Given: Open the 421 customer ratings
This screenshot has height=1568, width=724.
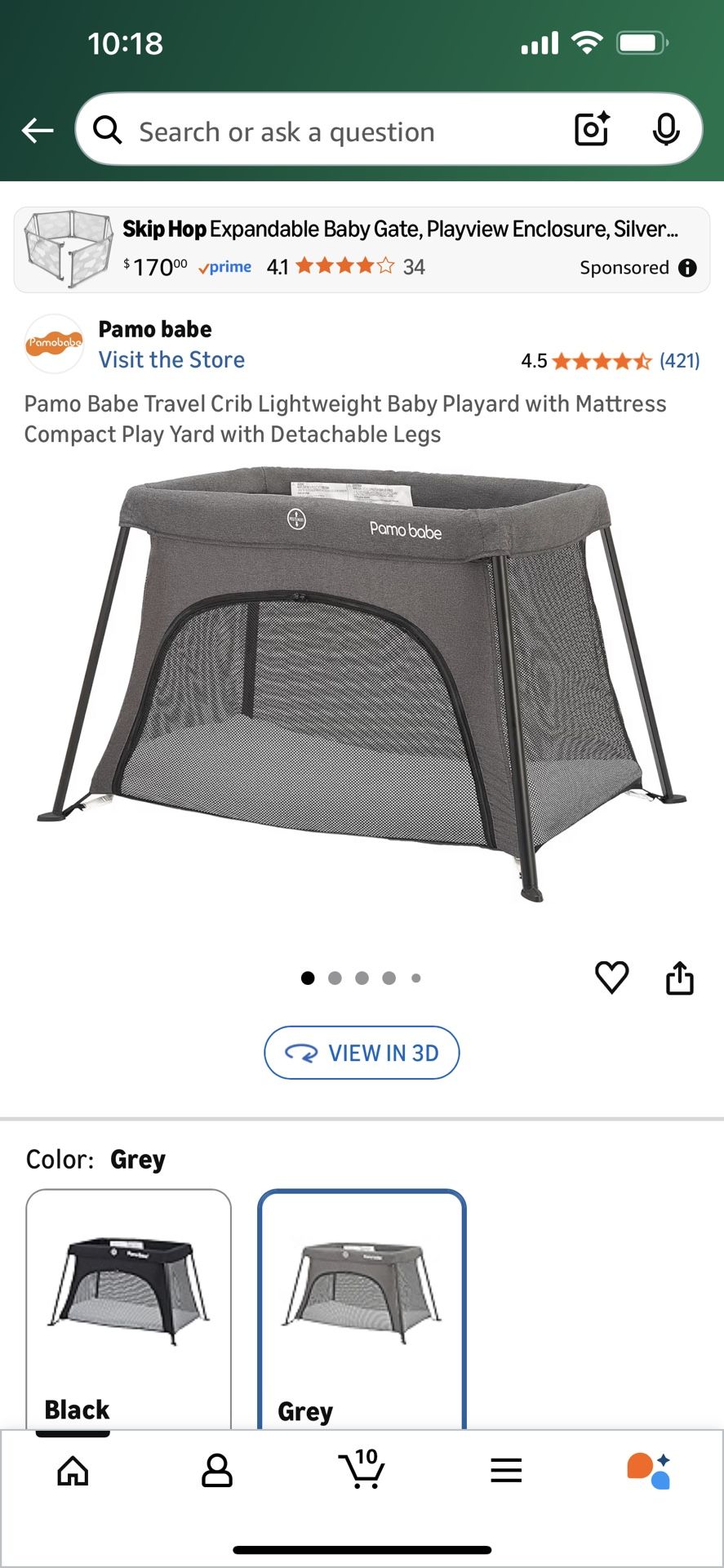Looking at the screenshot, I should click(679, 361).
